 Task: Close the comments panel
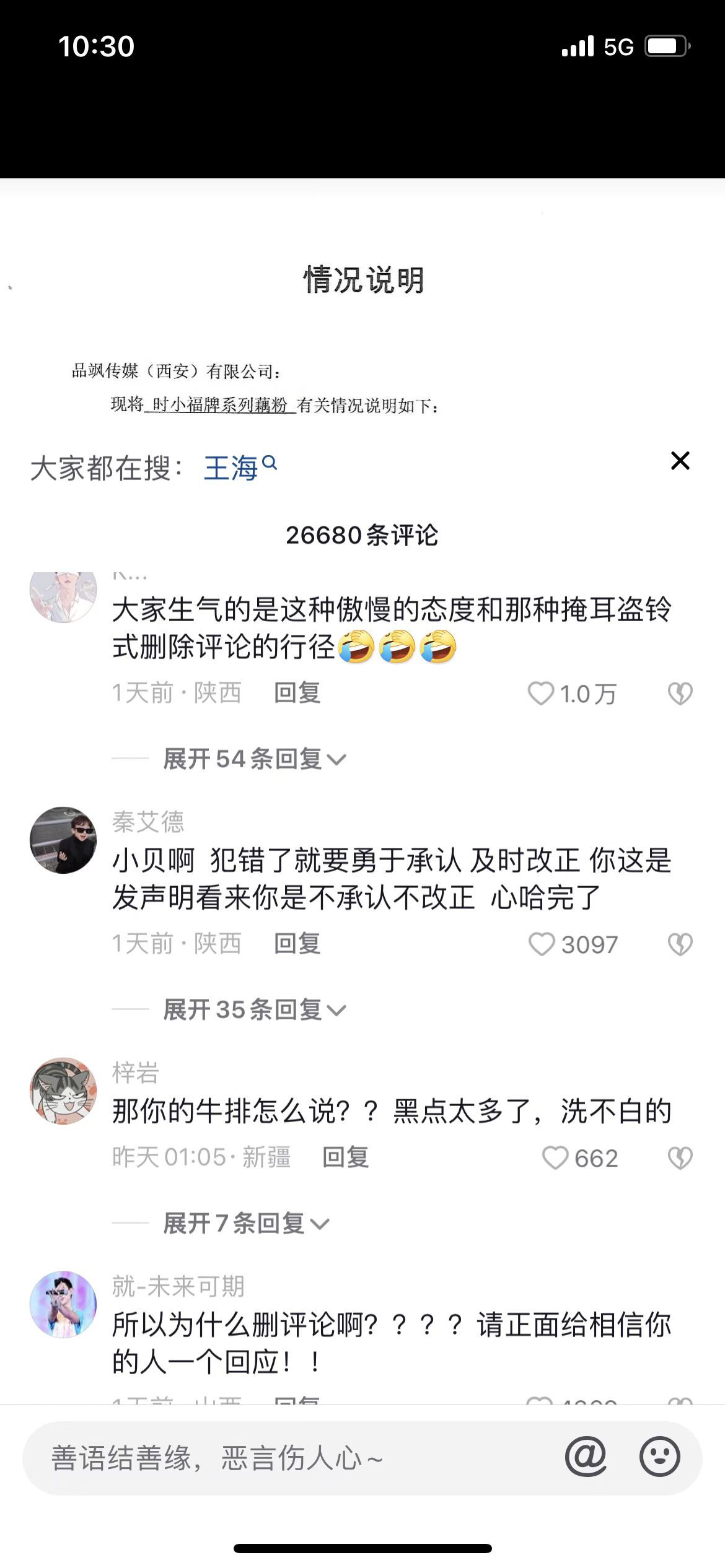tap(680, 461)
